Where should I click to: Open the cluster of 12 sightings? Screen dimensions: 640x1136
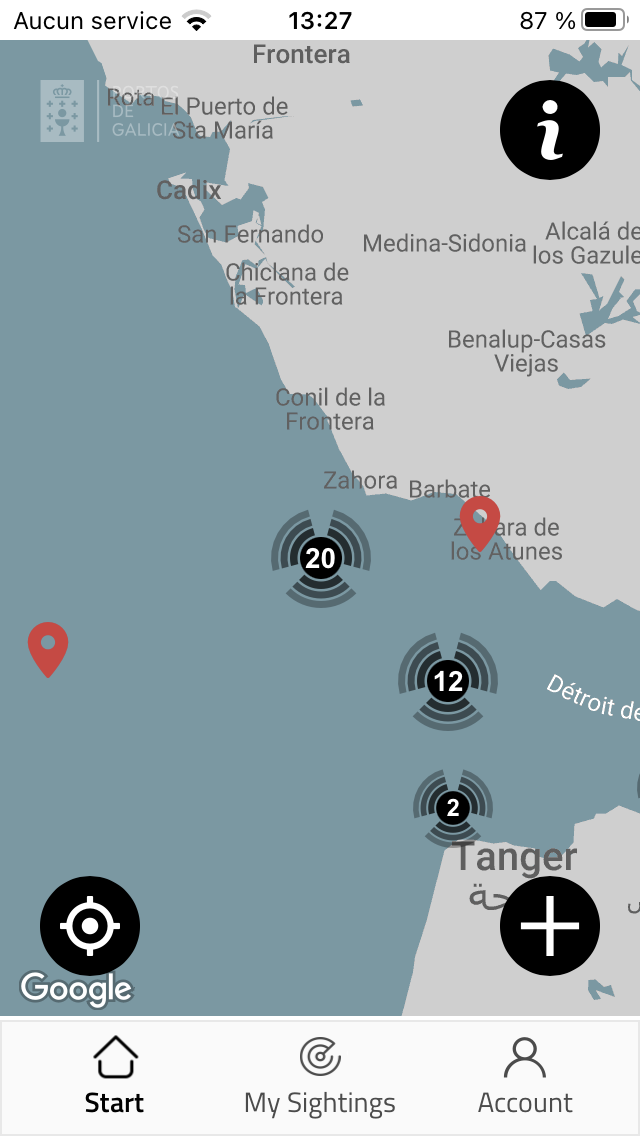pyautogui.click(x=448, y=681)
